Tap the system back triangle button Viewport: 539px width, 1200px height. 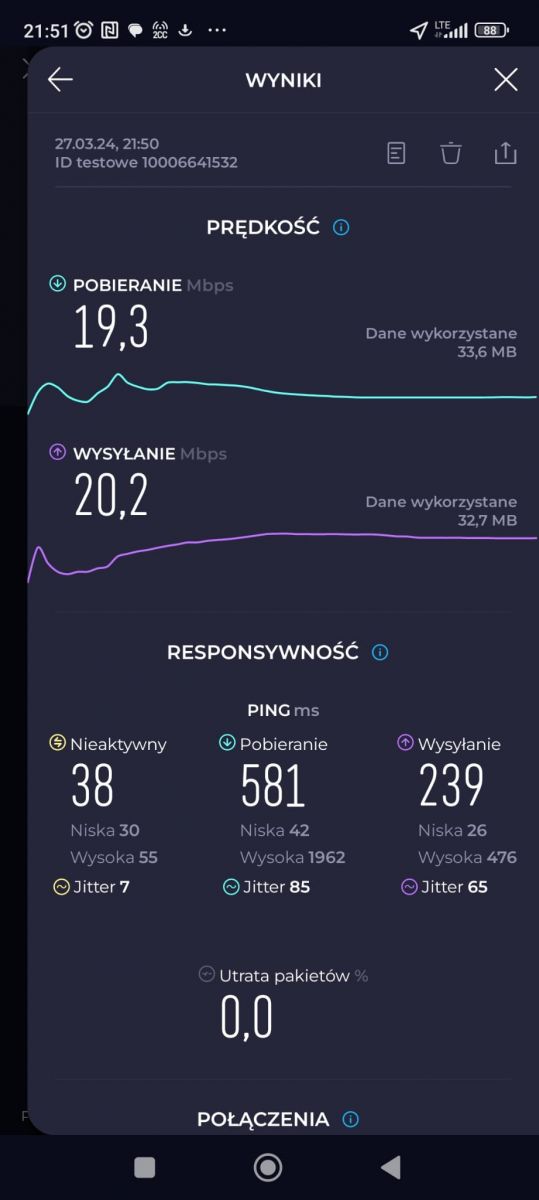pos(391,1167)
